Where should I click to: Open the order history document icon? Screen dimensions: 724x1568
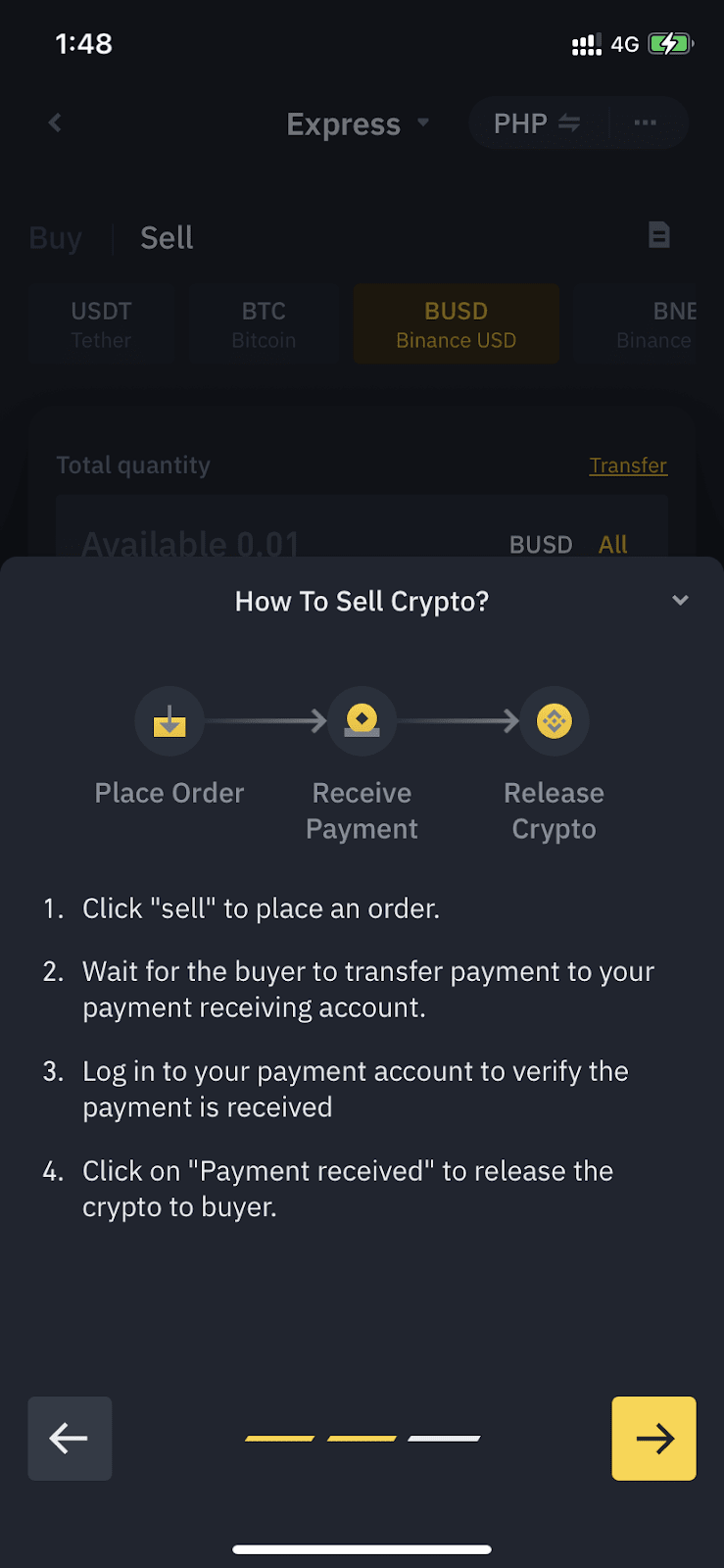pyautogui.click(x=659, y=235)
